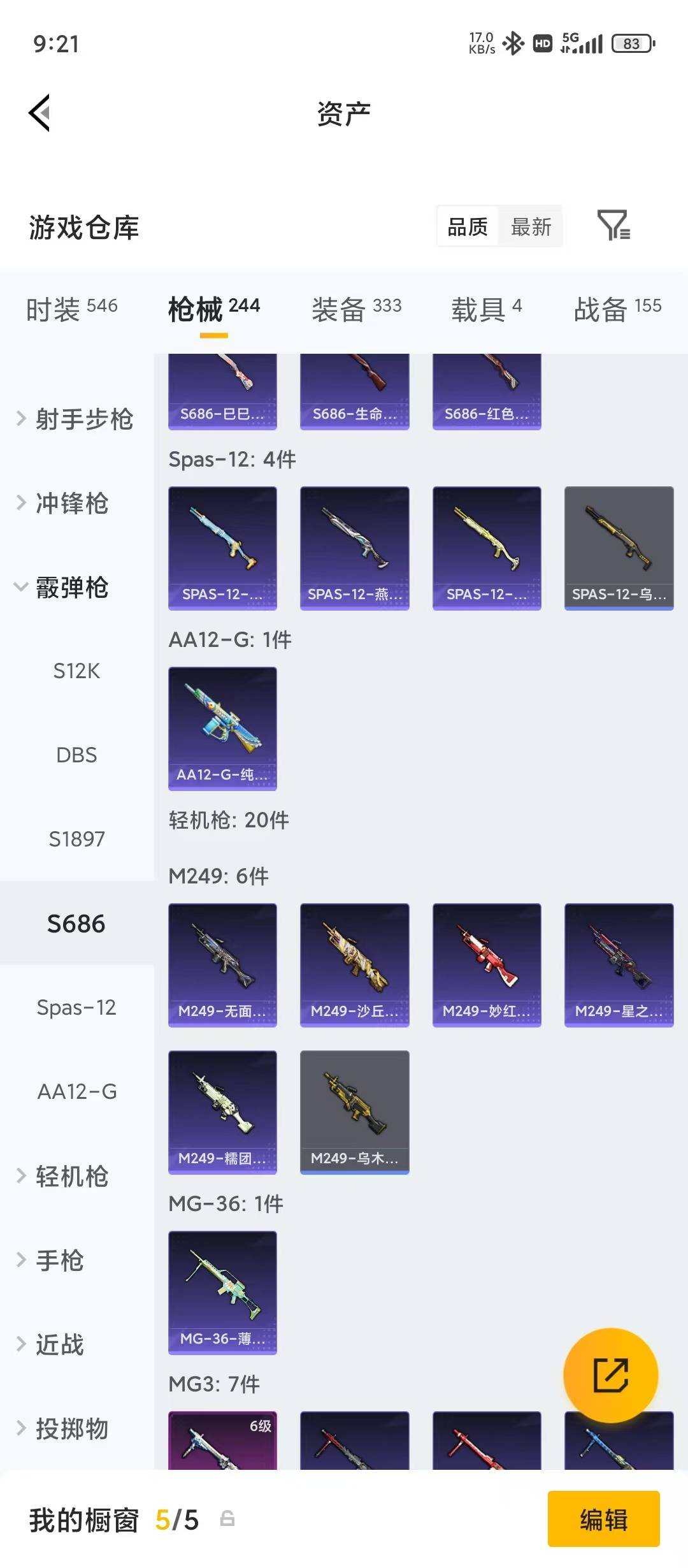Sort the warehouse by 最新
Image resolution: width=688 pixels, height=1568 pixels.
(531, 227)
